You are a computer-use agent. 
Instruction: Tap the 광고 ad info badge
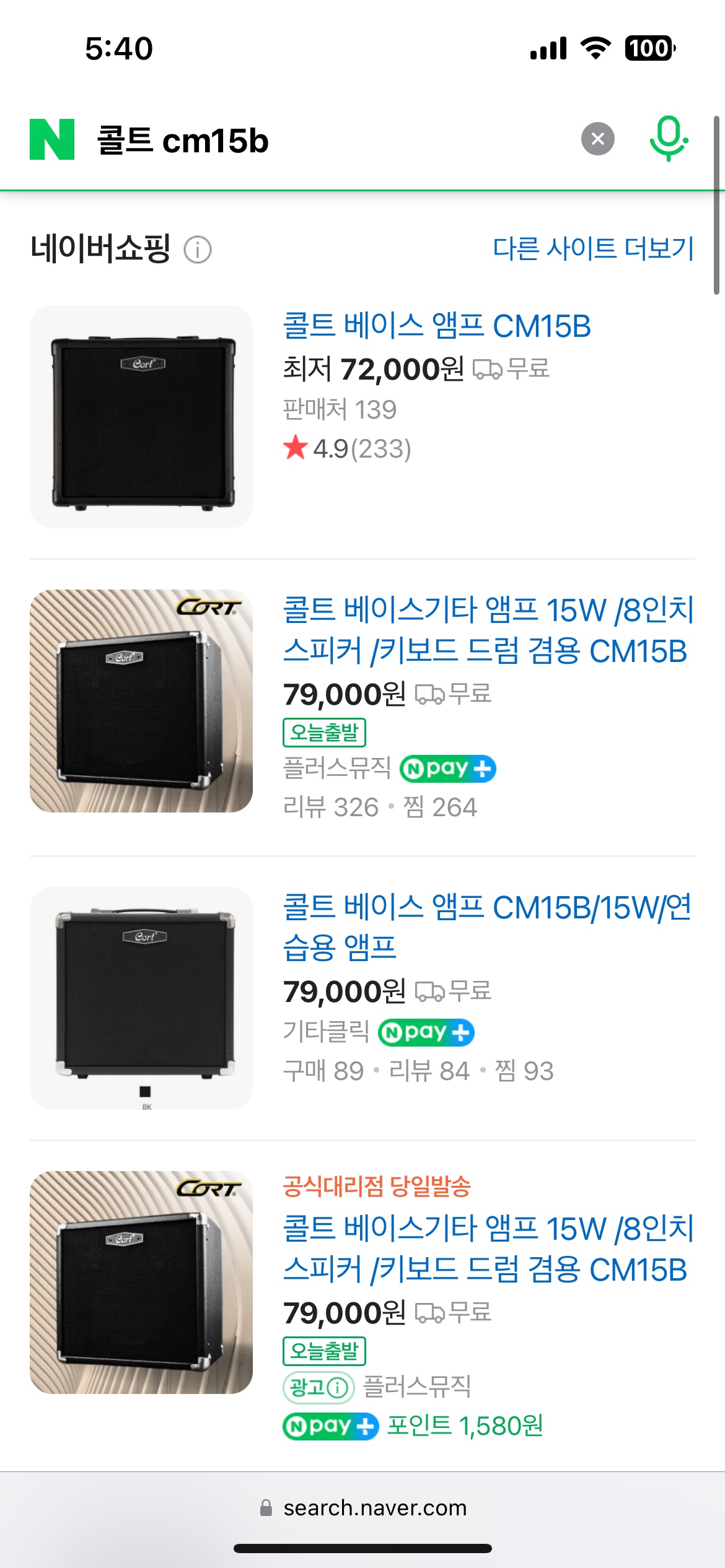(x=319, y=1388)
